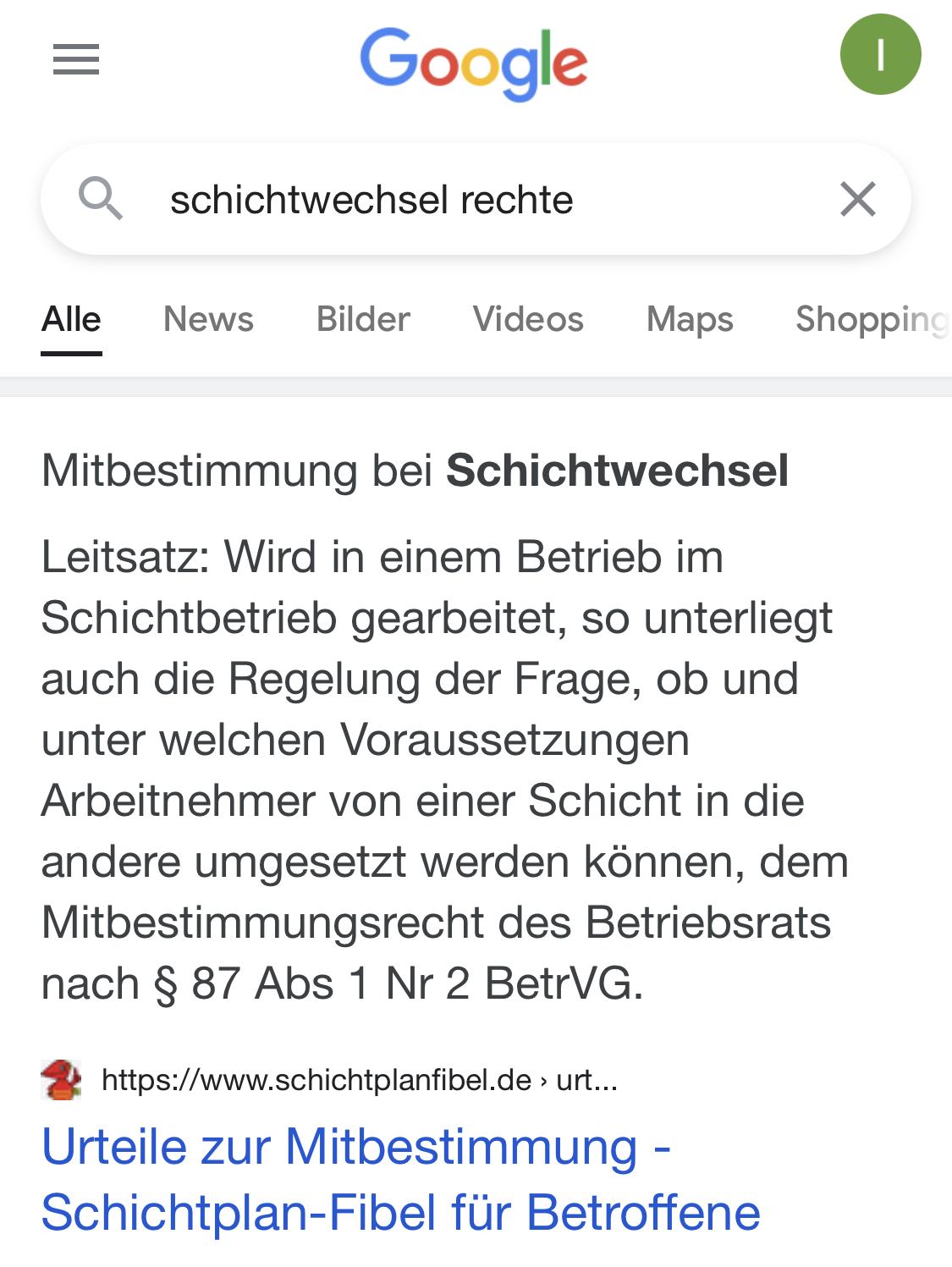Switch to the Videos tab
This screenshot has width=952, height=1267.
[x=528, y=319]
